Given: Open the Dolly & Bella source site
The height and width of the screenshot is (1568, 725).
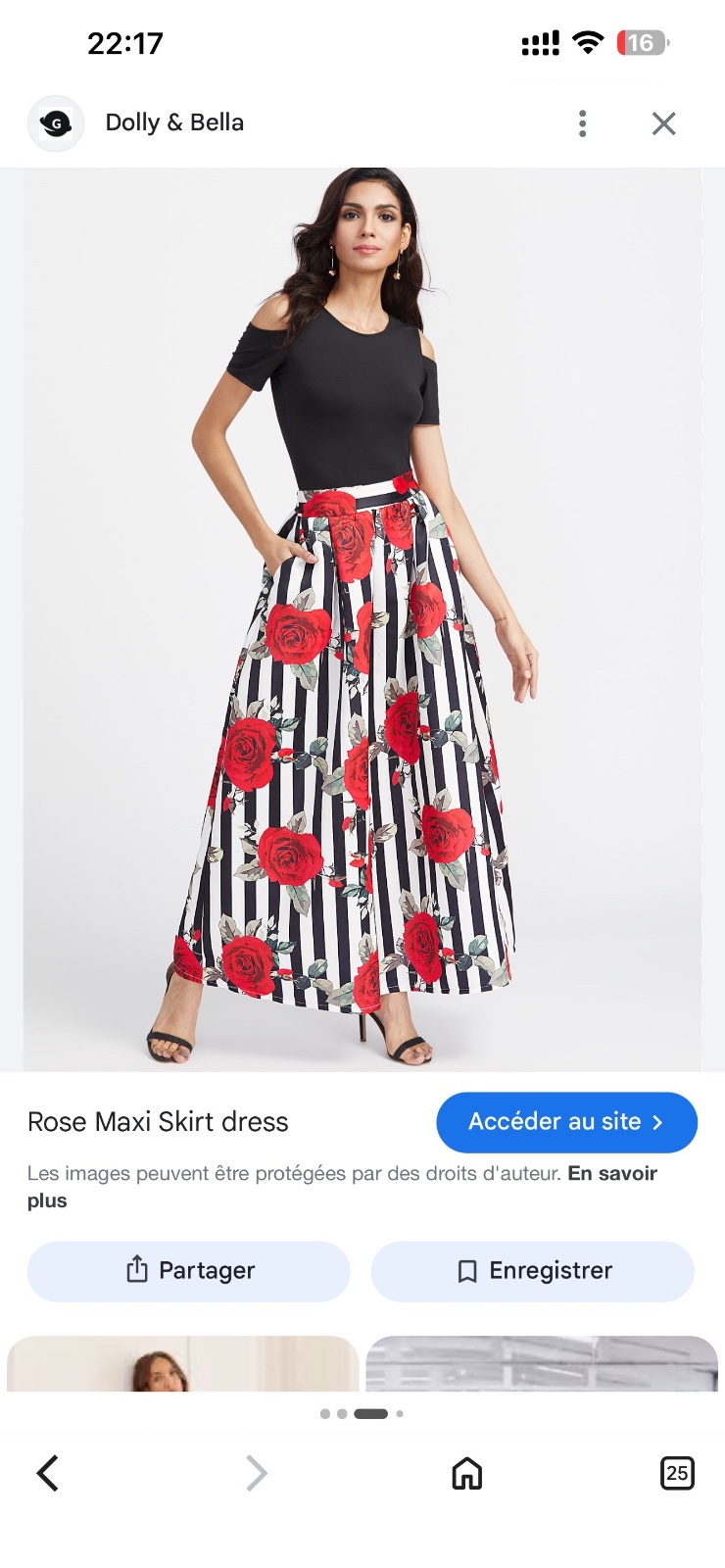Looking at the screenshot, I should pos(174,122).
